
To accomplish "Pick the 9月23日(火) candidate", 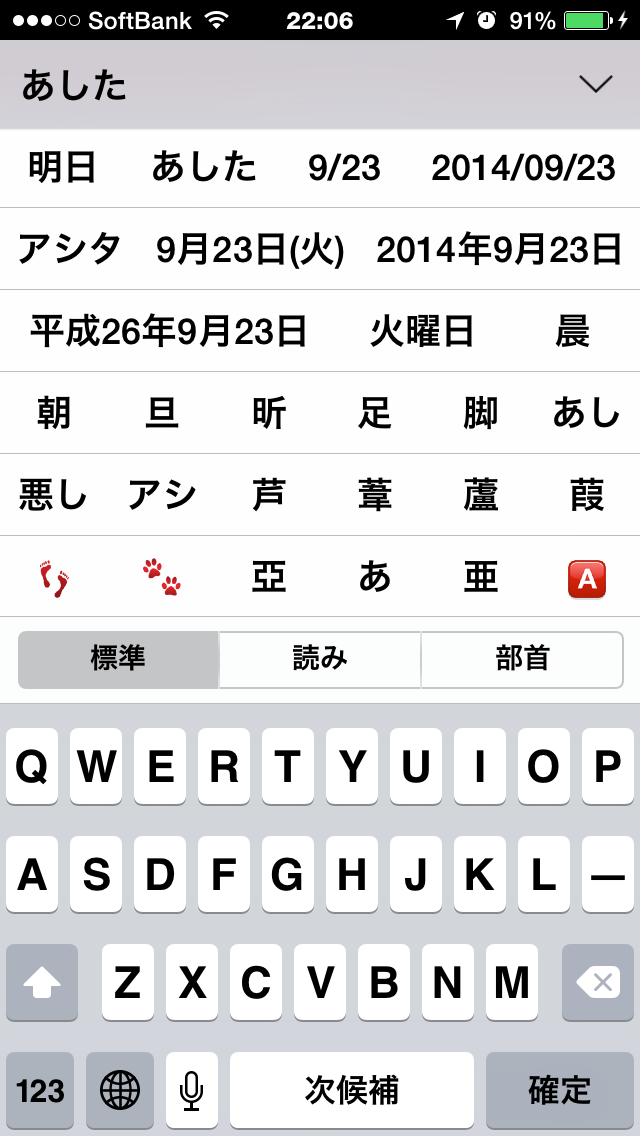I will [x=250, y=251].
